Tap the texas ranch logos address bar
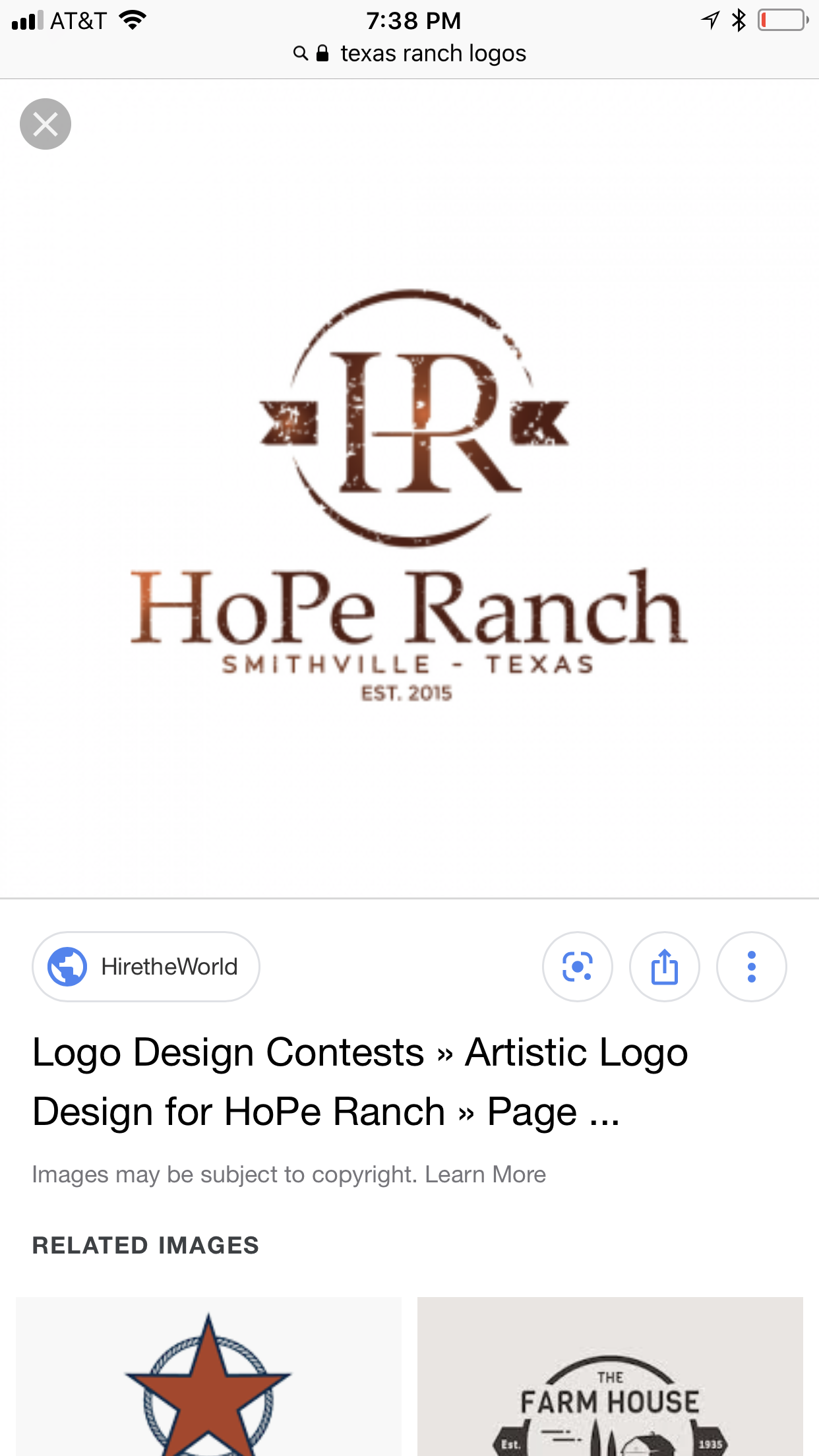 pyautogui.click(x=410, y=53)
